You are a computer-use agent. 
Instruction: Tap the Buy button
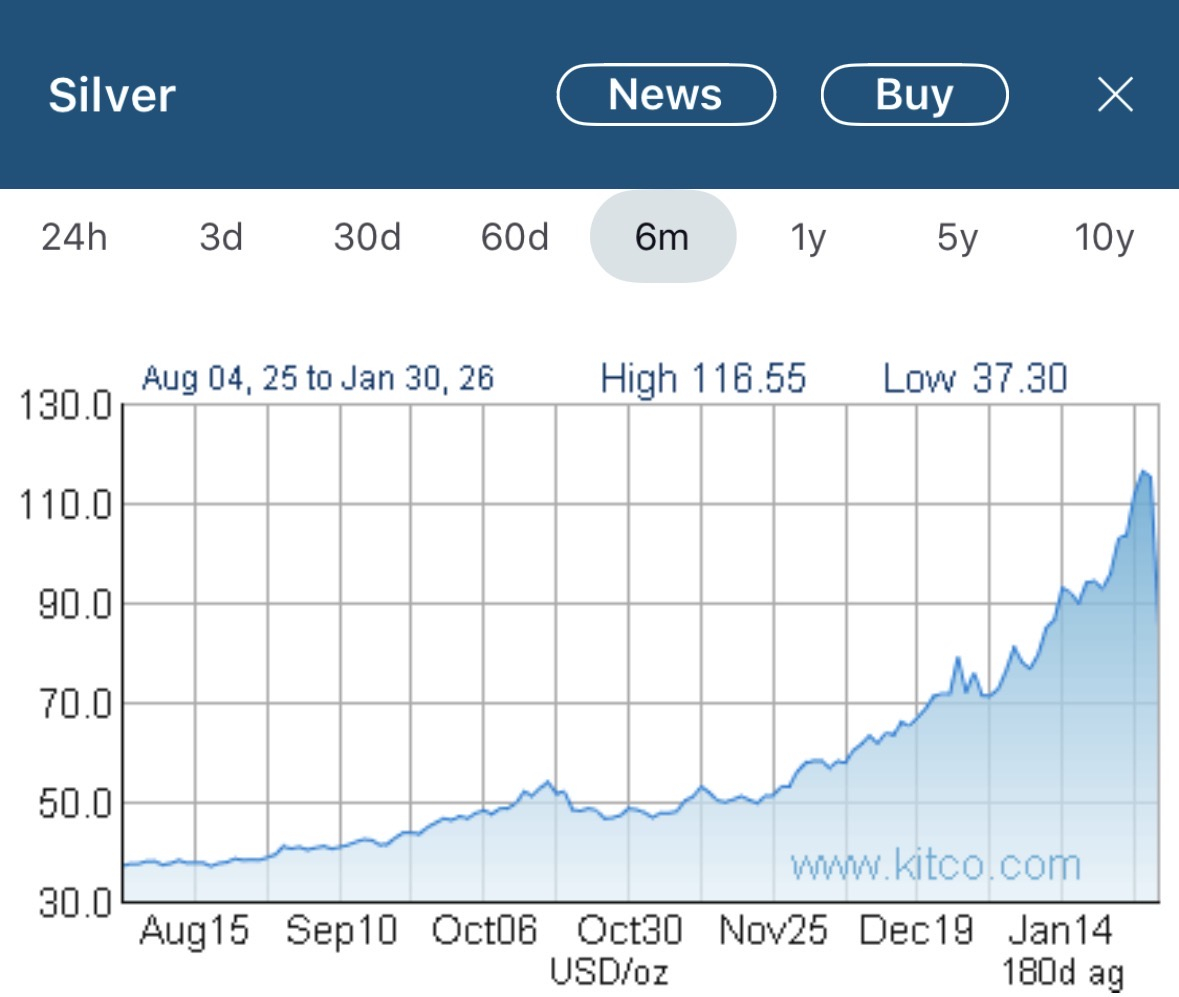[x=914, y=95]
